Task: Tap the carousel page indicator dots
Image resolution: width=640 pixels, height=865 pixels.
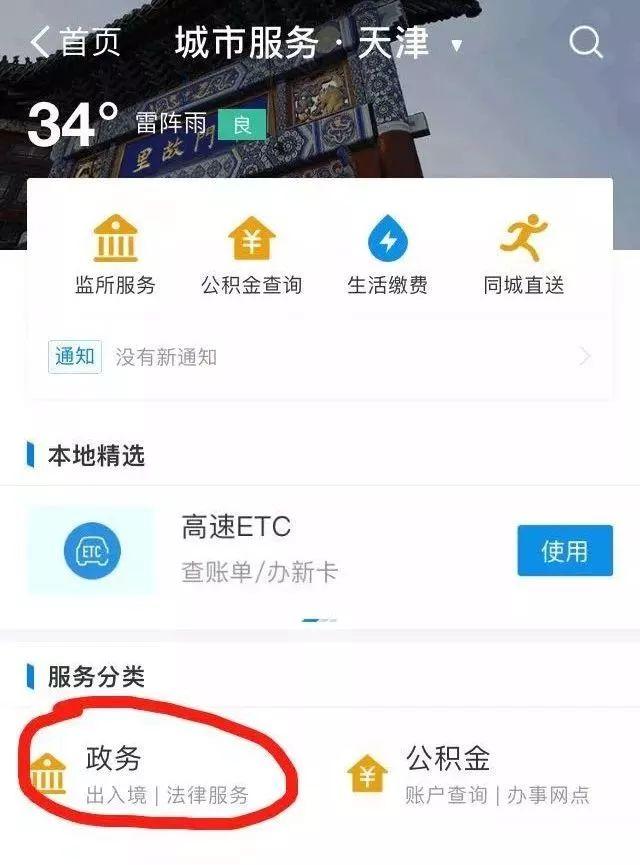Action: tap(319, 620)
